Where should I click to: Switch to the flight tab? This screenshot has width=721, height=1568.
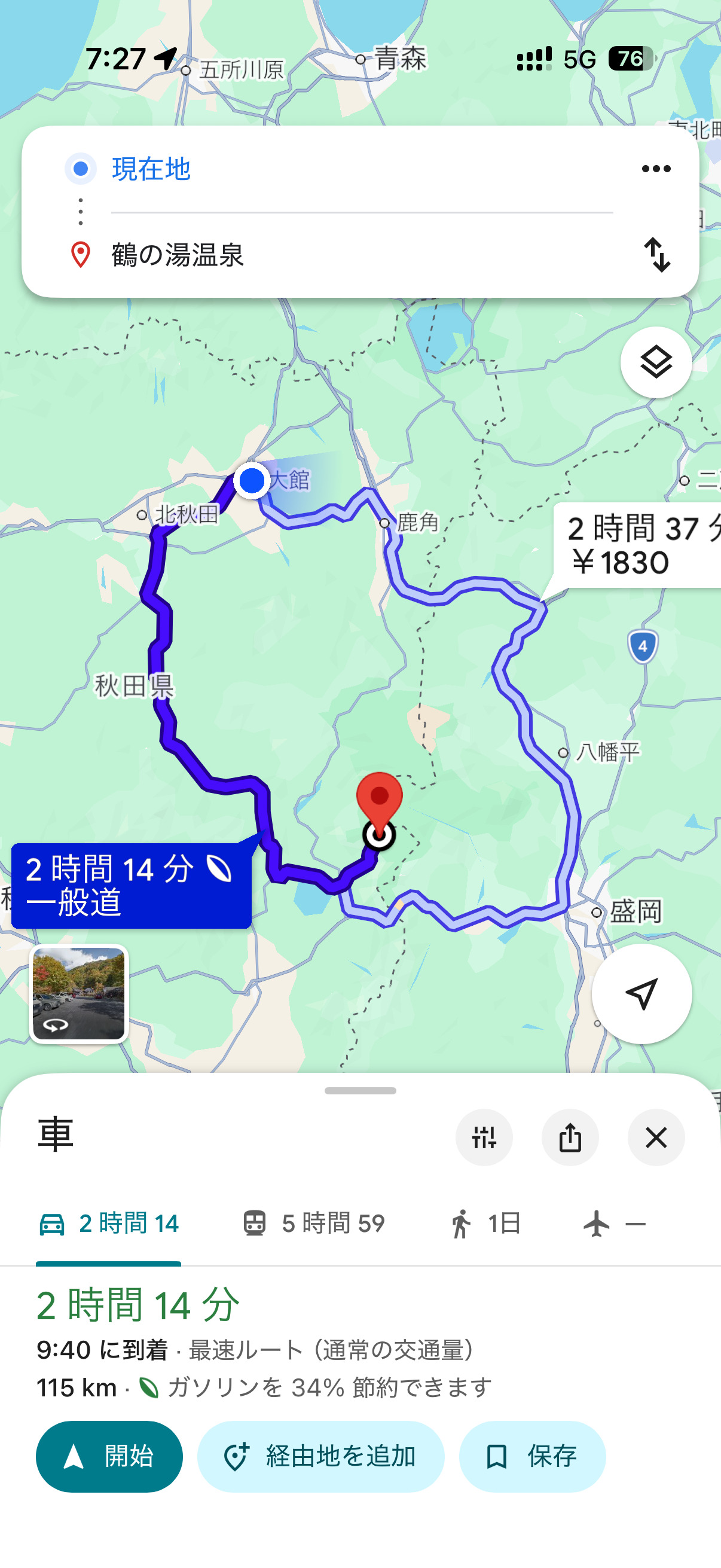pos(615,1224)
